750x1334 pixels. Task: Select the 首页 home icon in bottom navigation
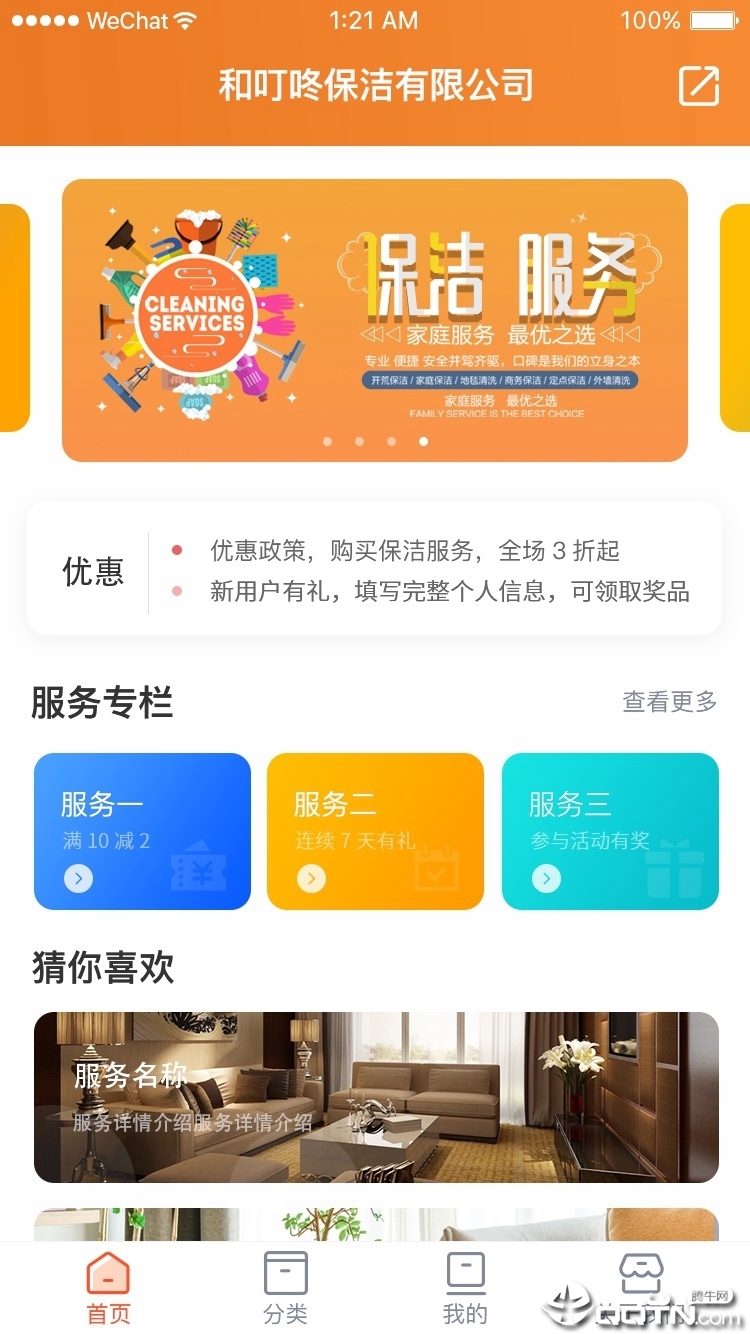108,1274
